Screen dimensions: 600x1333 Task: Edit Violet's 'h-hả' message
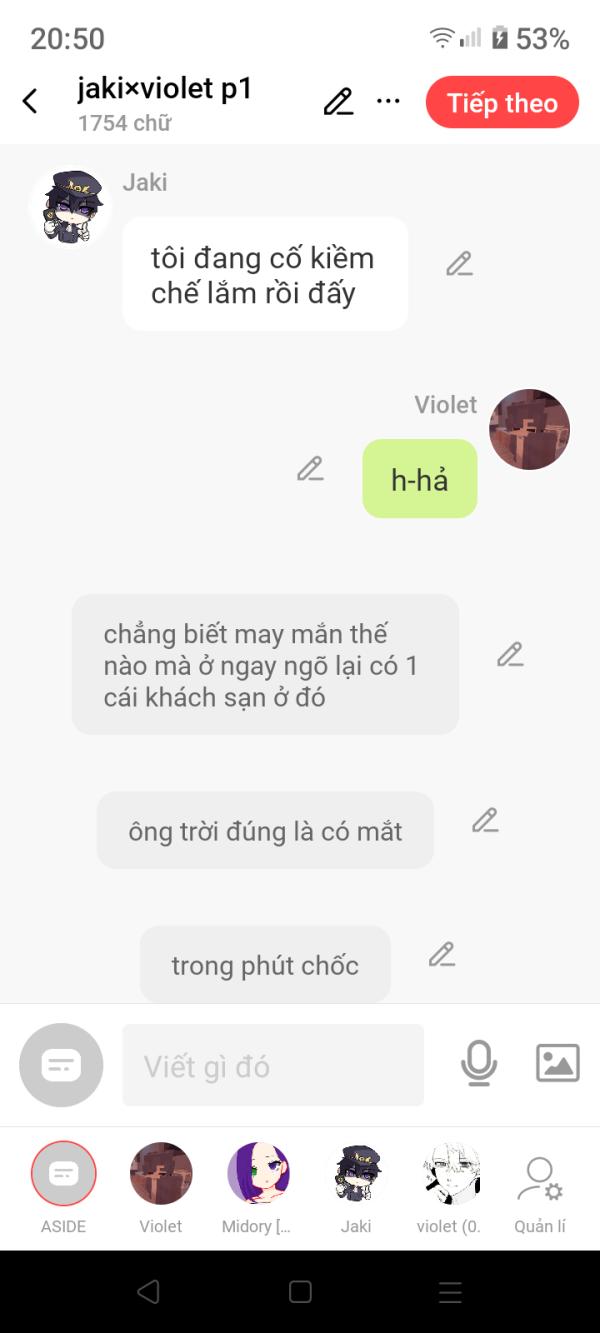(310, 469)
